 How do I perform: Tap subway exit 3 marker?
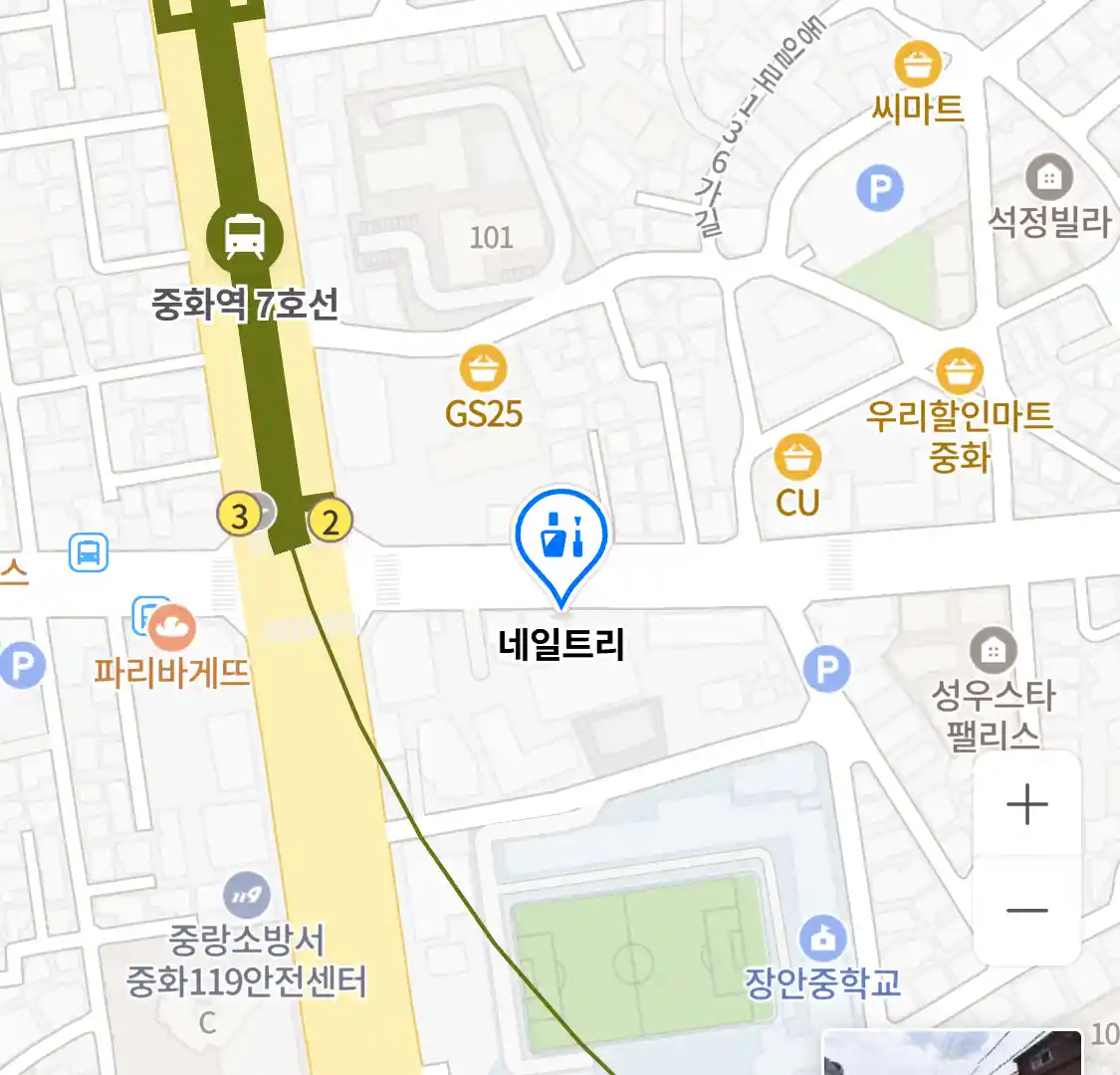coord(239,516)
